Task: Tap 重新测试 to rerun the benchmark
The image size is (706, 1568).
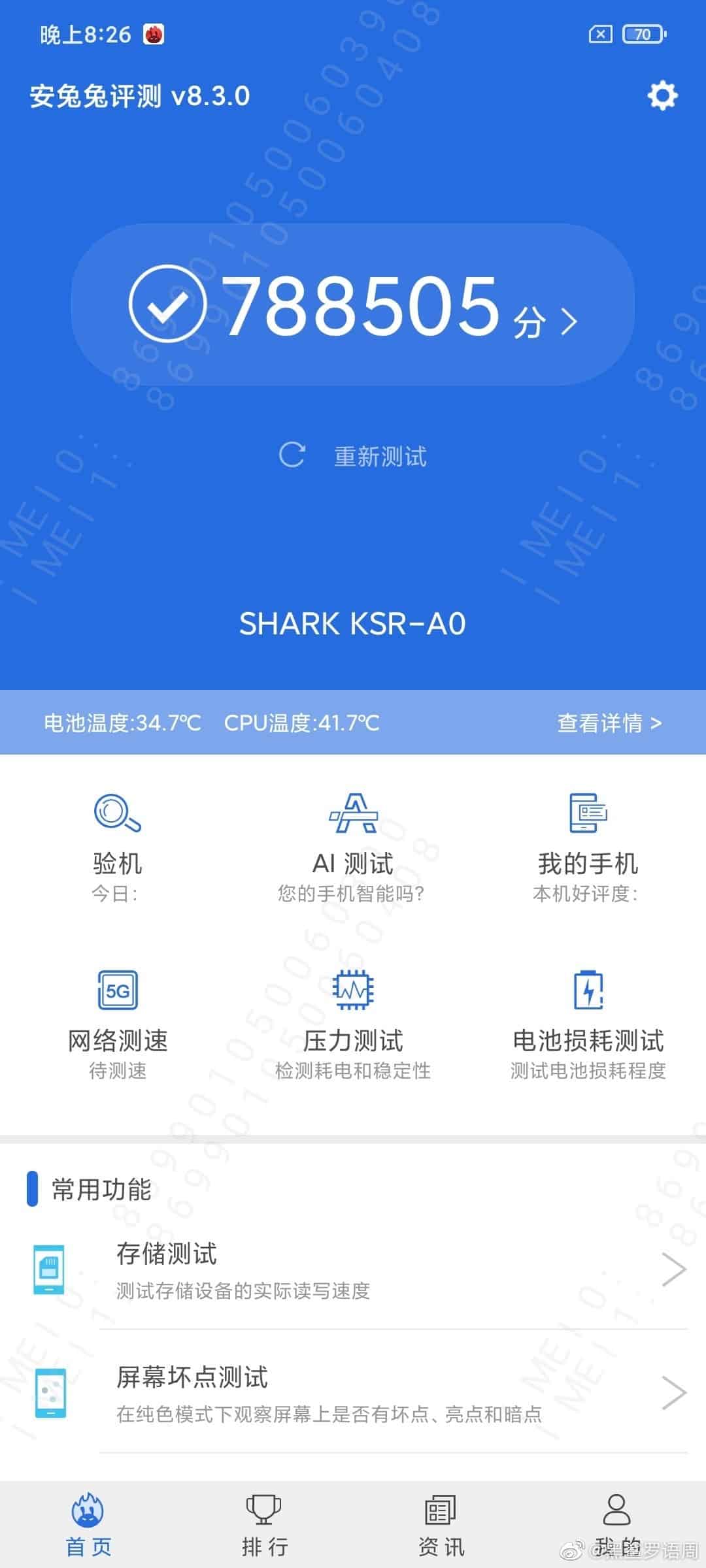Action: pos(353,456)
